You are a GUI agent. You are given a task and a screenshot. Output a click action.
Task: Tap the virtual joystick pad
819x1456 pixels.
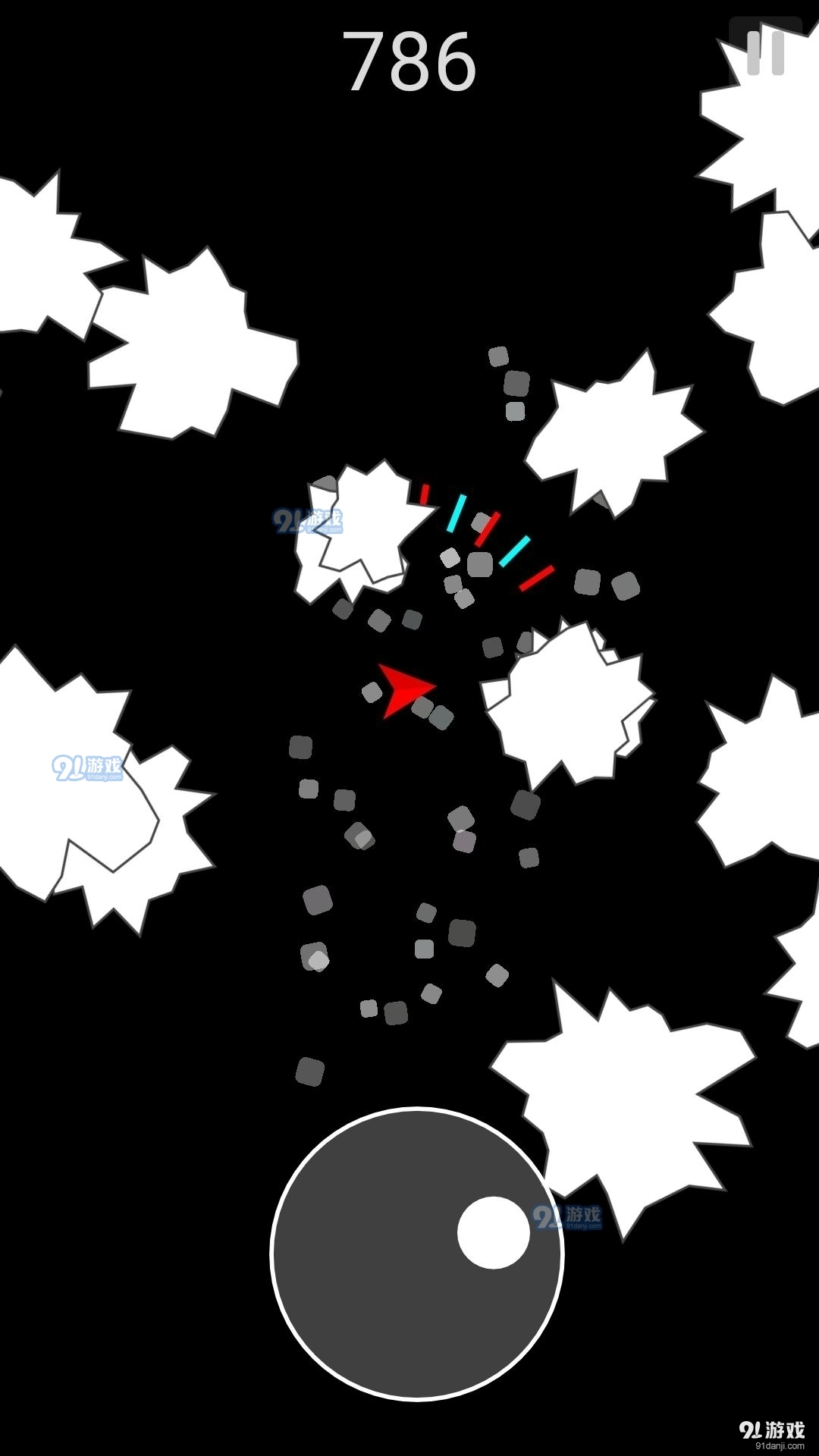(x=416, y=1253)
